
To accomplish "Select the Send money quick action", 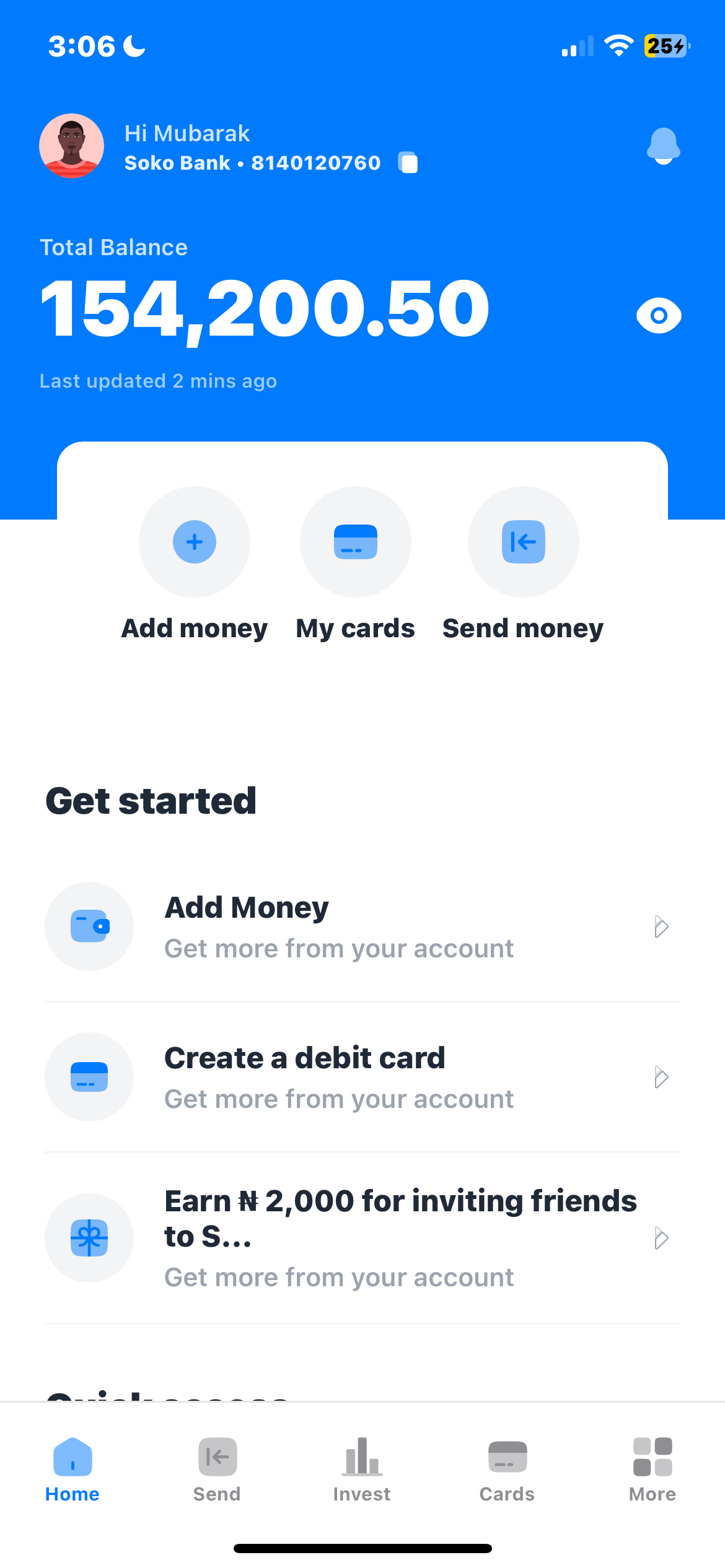I will (524, 542).
